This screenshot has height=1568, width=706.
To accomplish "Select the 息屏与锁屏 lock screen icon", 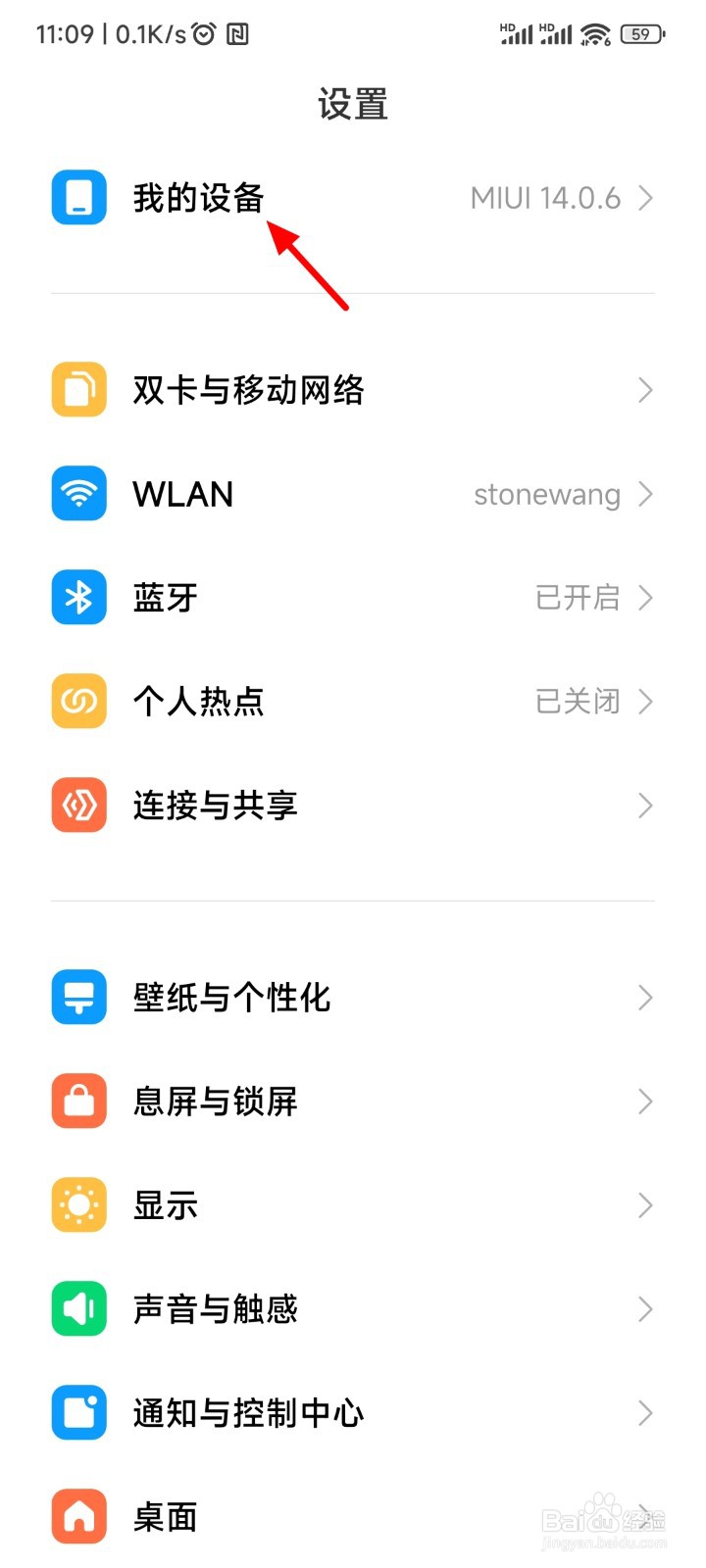I will pyautogui.click(x=78, y=1101).
